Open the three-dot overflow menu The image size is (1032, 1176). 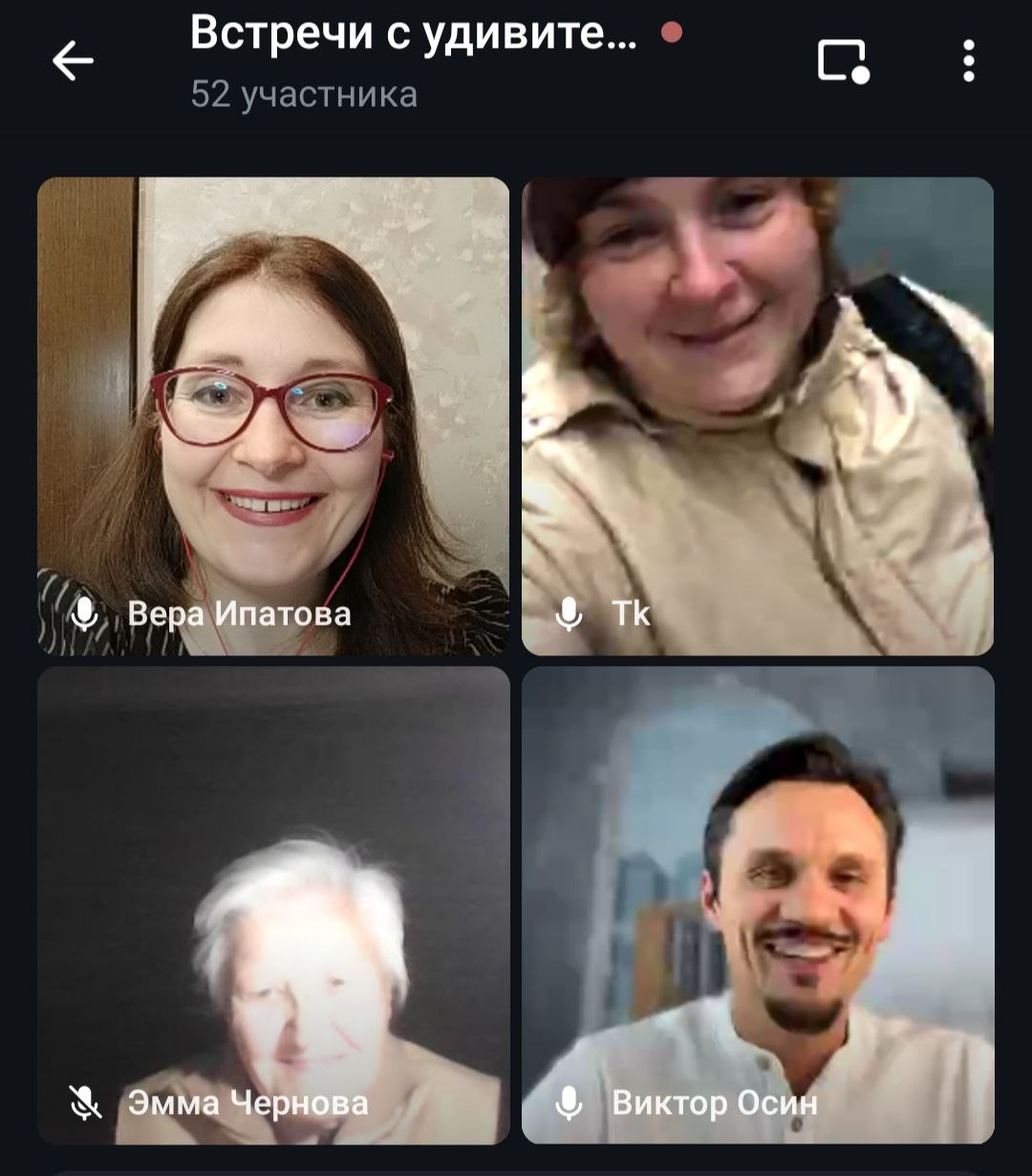(x=968, y=62)
